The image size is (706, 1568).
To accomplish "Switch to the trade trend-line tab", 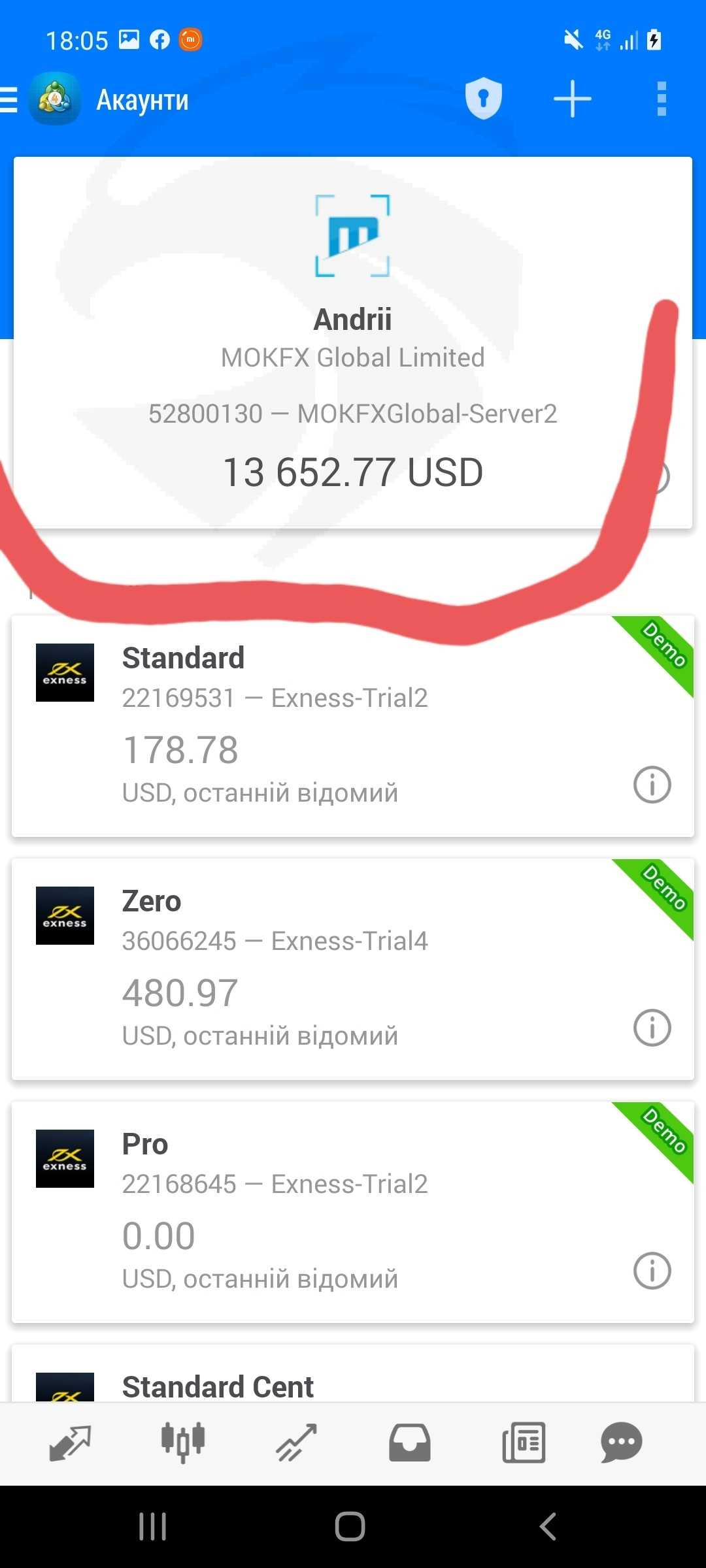I will (x=296, y=1443).
